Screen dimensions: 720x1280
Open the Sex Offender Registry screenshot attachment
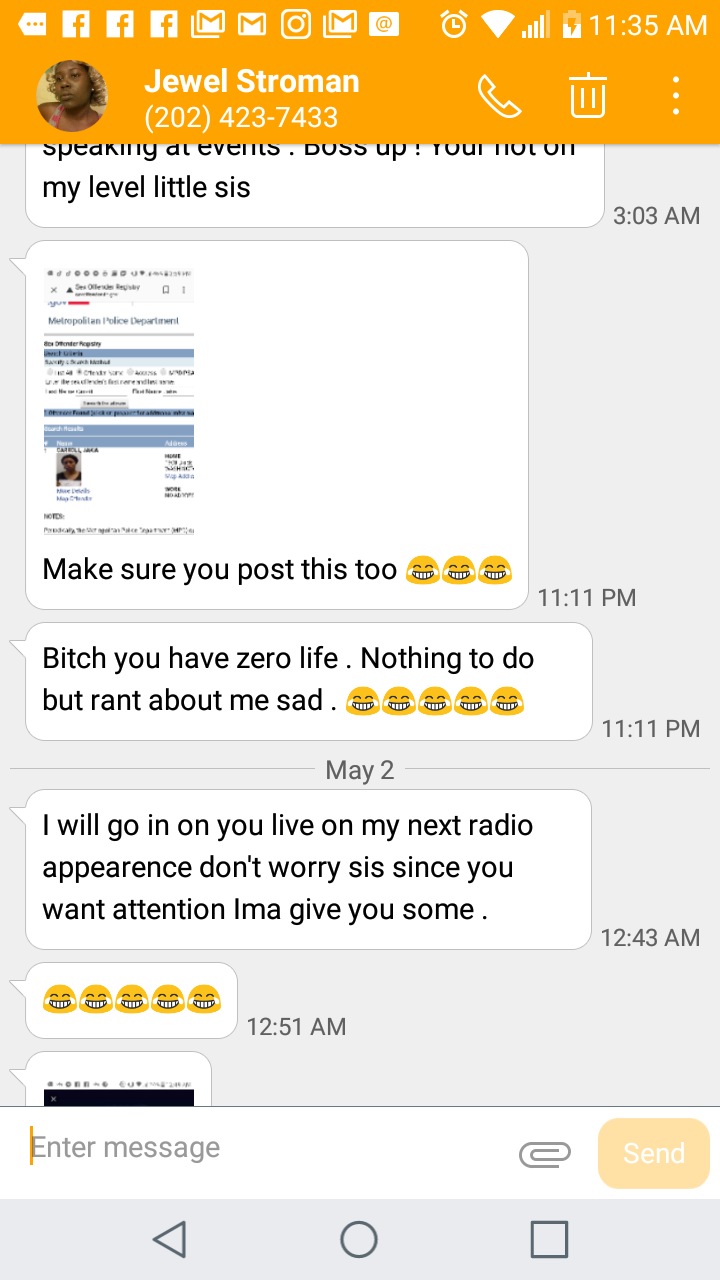(119, 402)
